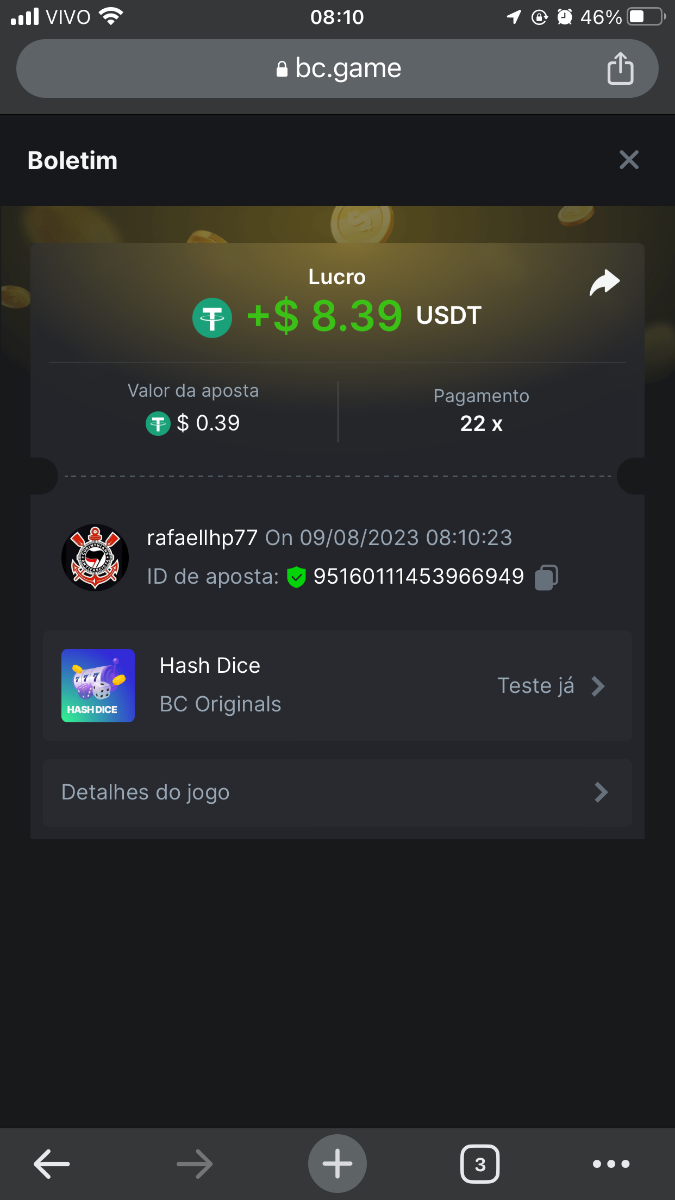Go back to the previous page

[52, 1164]
